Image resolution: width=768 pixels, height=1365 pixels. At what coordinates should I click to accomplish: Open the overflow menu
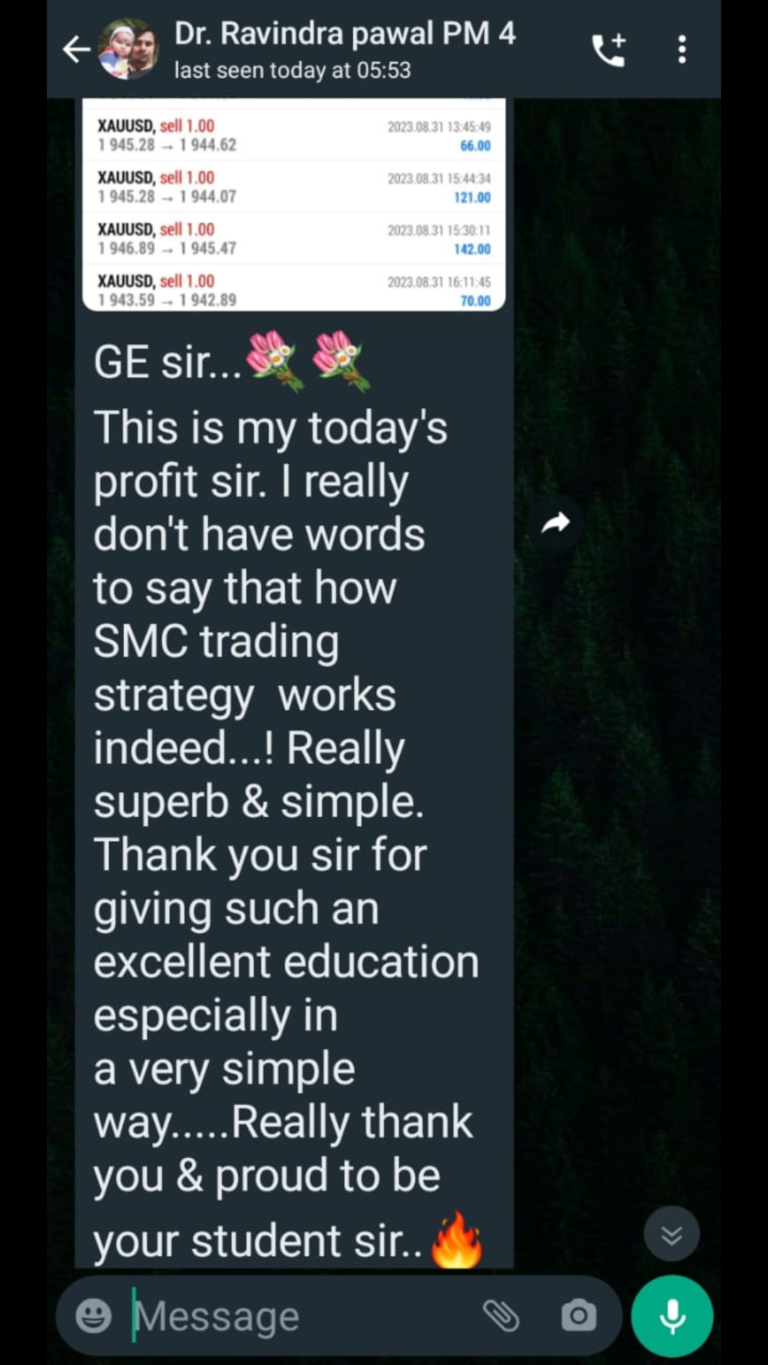(682, 49)
